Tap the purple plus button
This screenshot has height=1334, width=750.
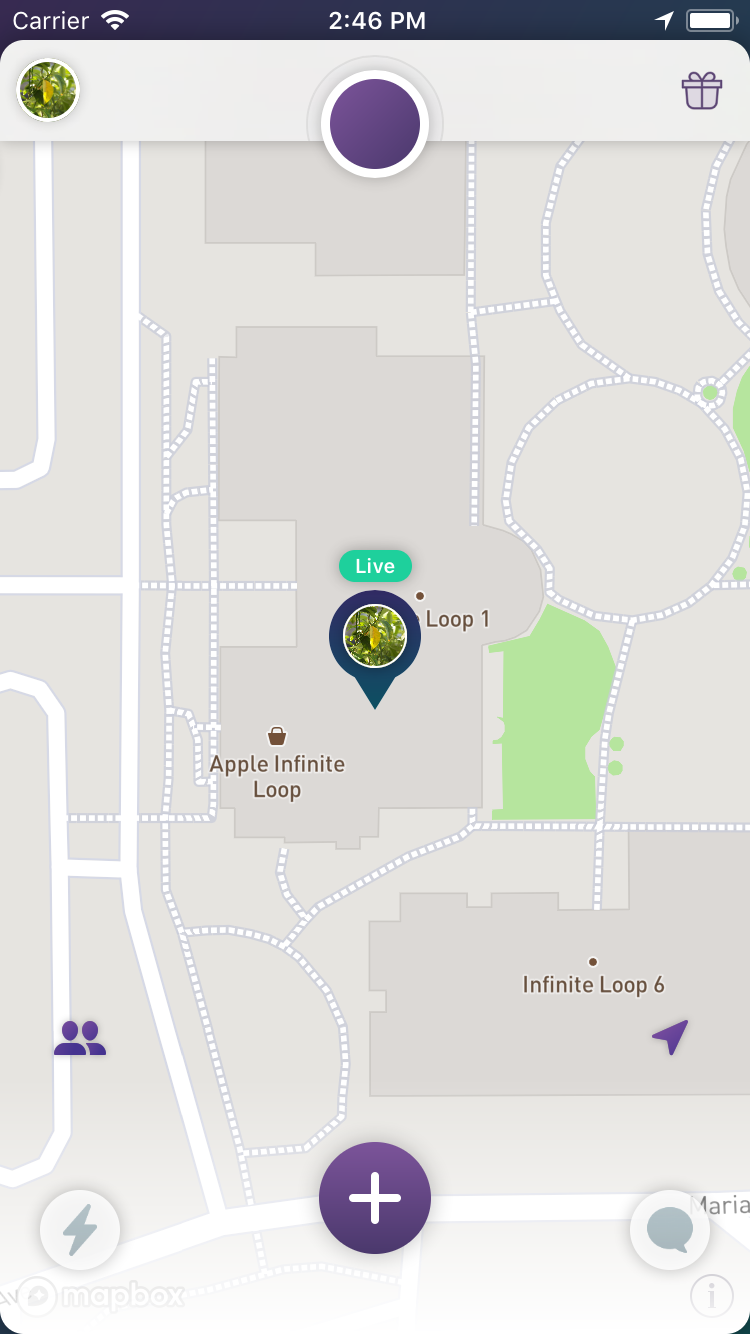pos(375,1197)
